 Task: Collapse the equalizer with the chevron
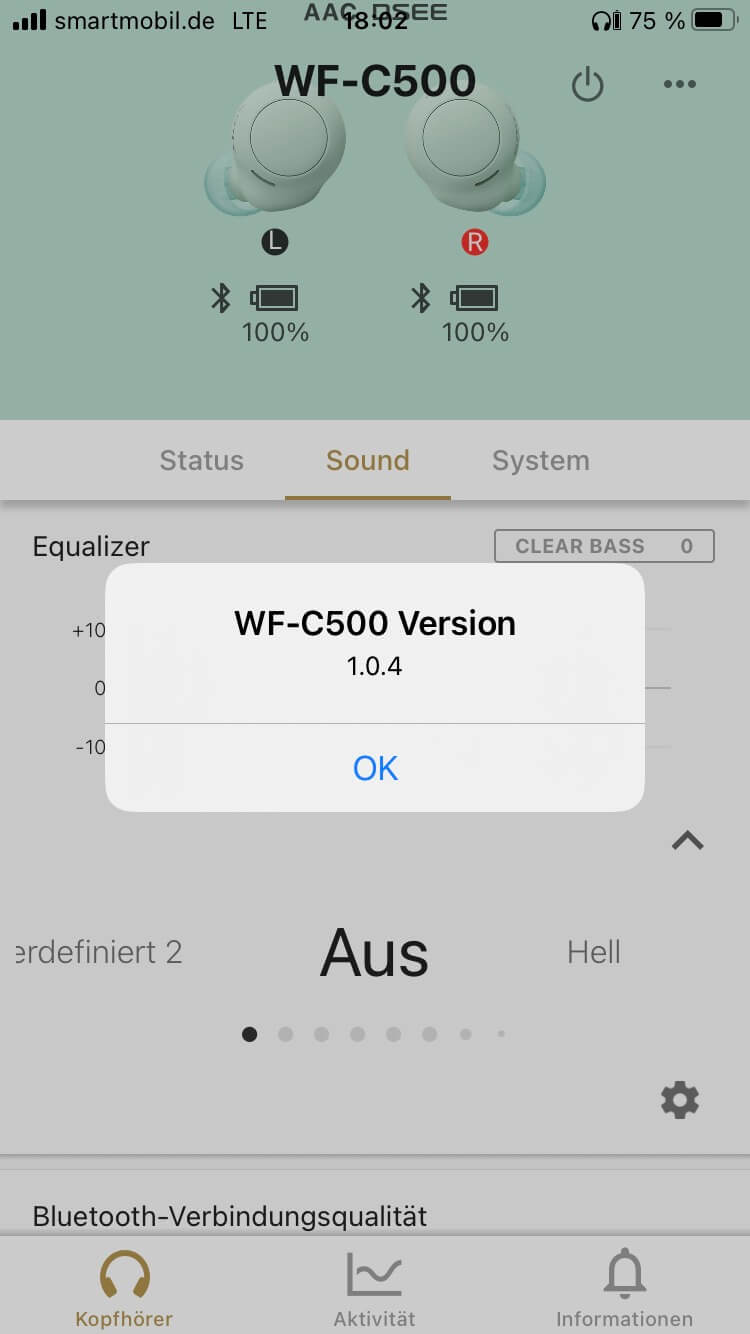[688, 841]
